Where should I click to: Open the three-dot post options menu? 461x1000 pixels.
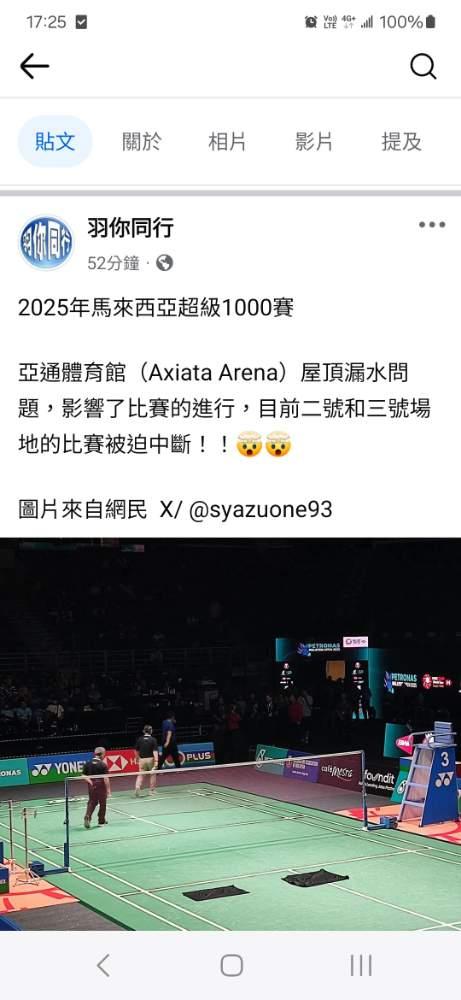(432, 224)
